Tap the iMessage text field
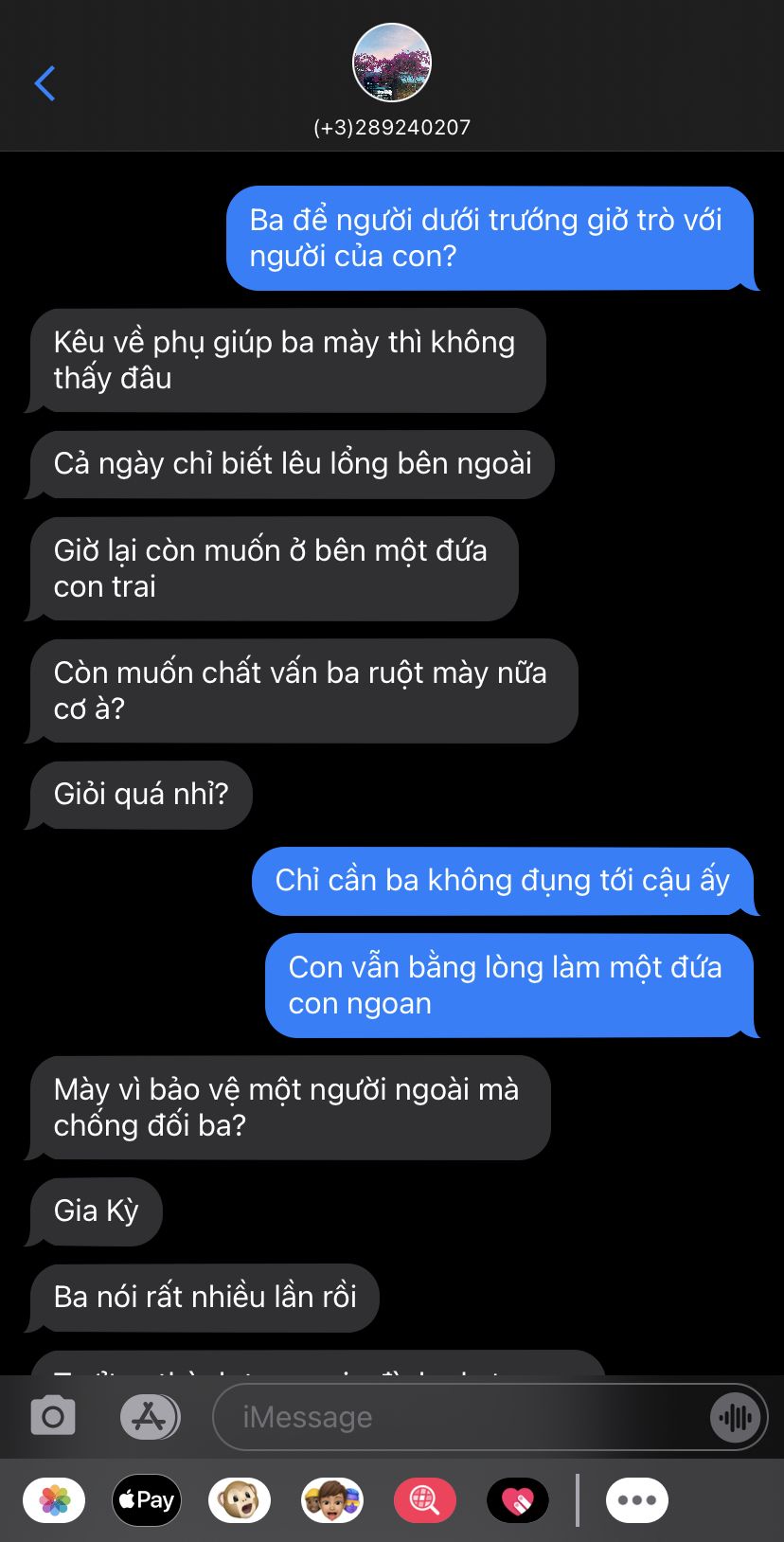This screenshot has height=1542, width=784. click(x=462, y=1417)
